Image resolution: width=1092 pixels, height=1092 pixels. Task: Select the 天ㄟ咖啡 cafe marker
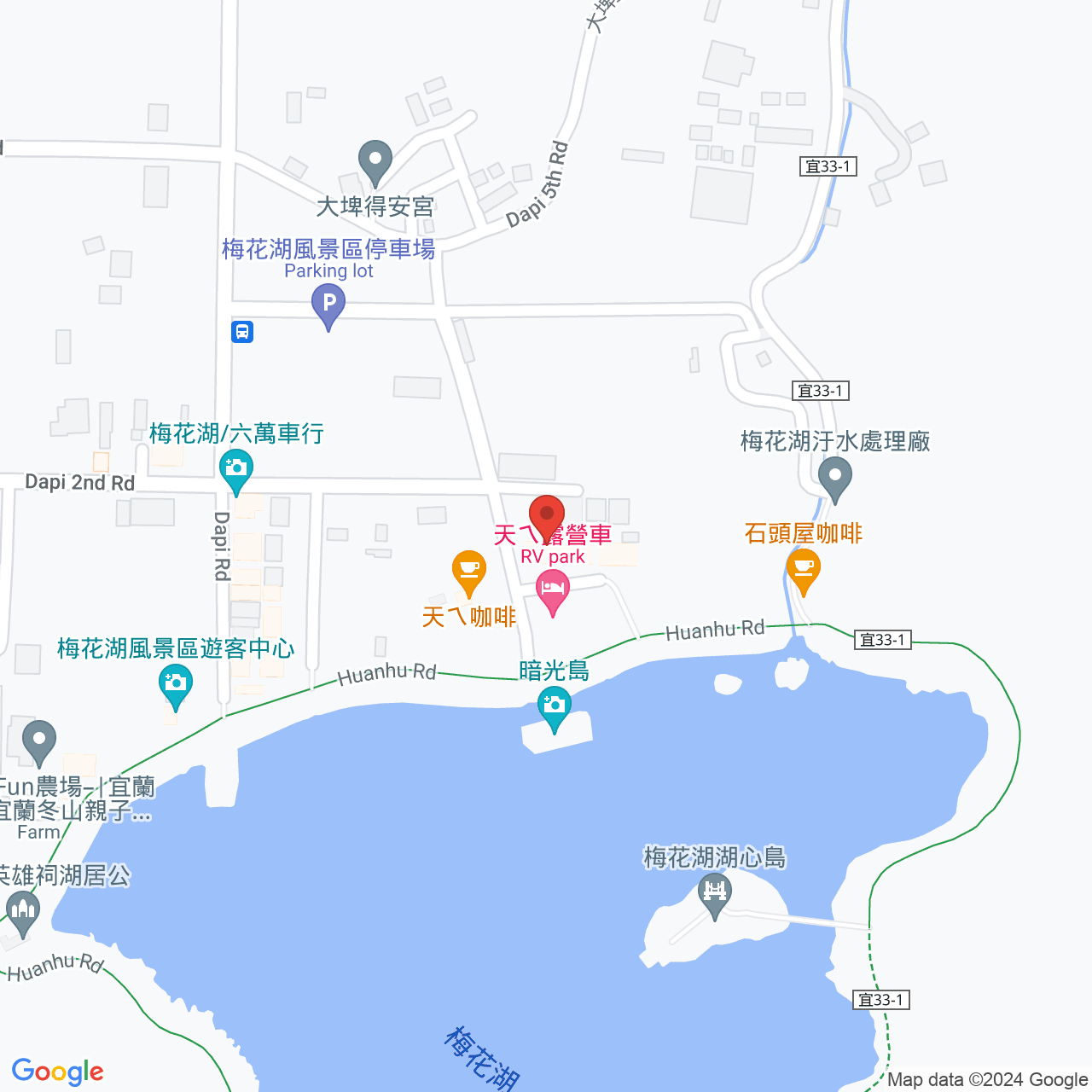pos(468,571)
